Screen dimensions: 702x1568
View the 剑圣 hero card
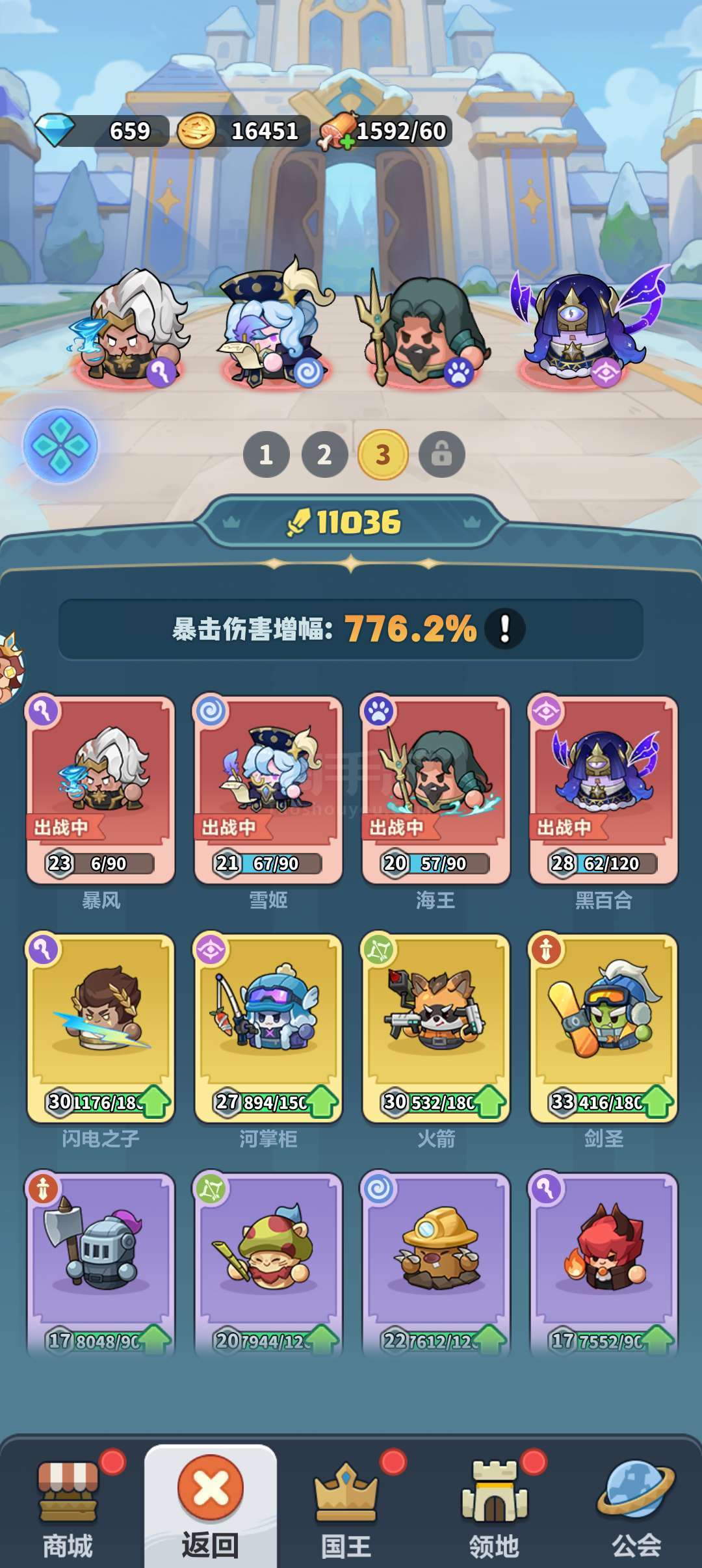(603, 1028)
